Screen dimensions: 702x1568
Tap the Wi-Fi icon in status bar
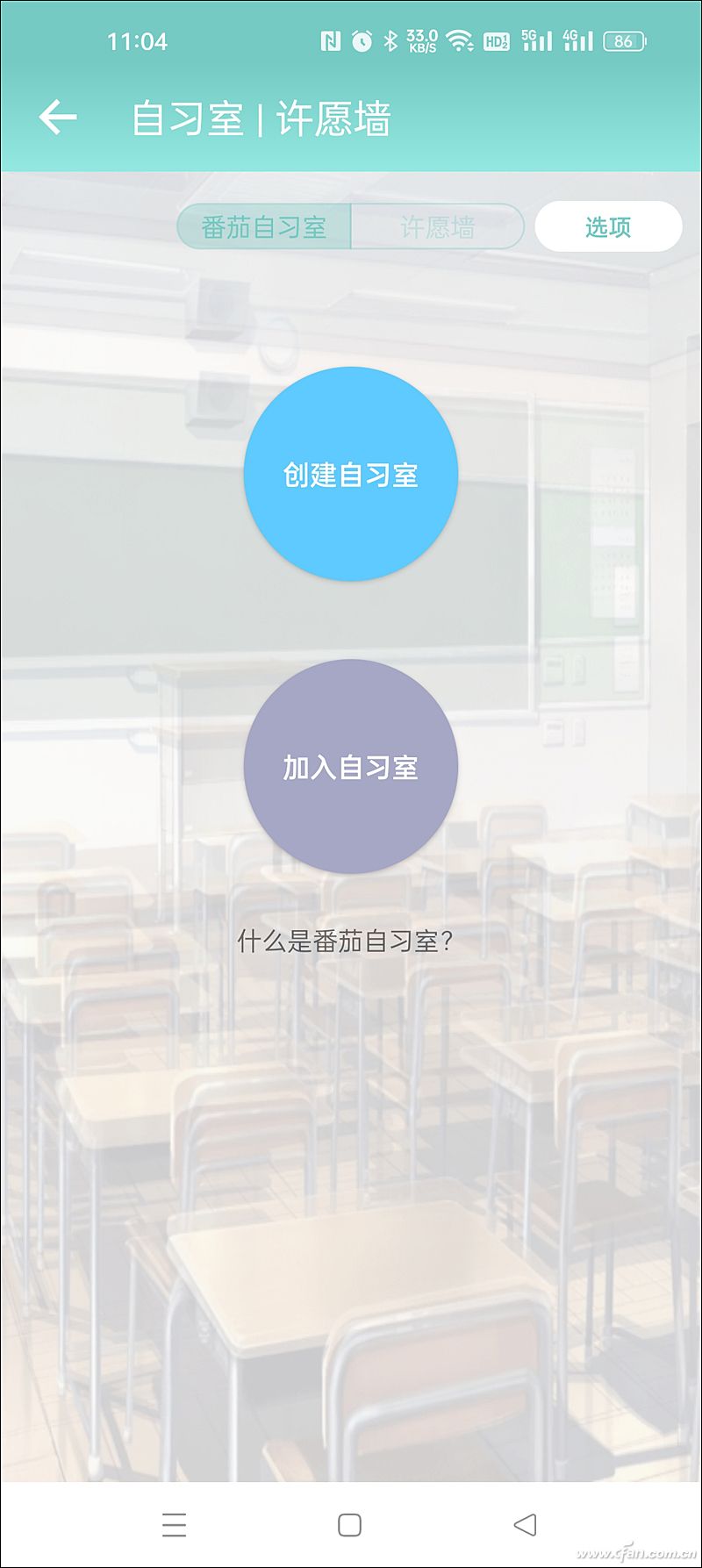coord(461,39)
